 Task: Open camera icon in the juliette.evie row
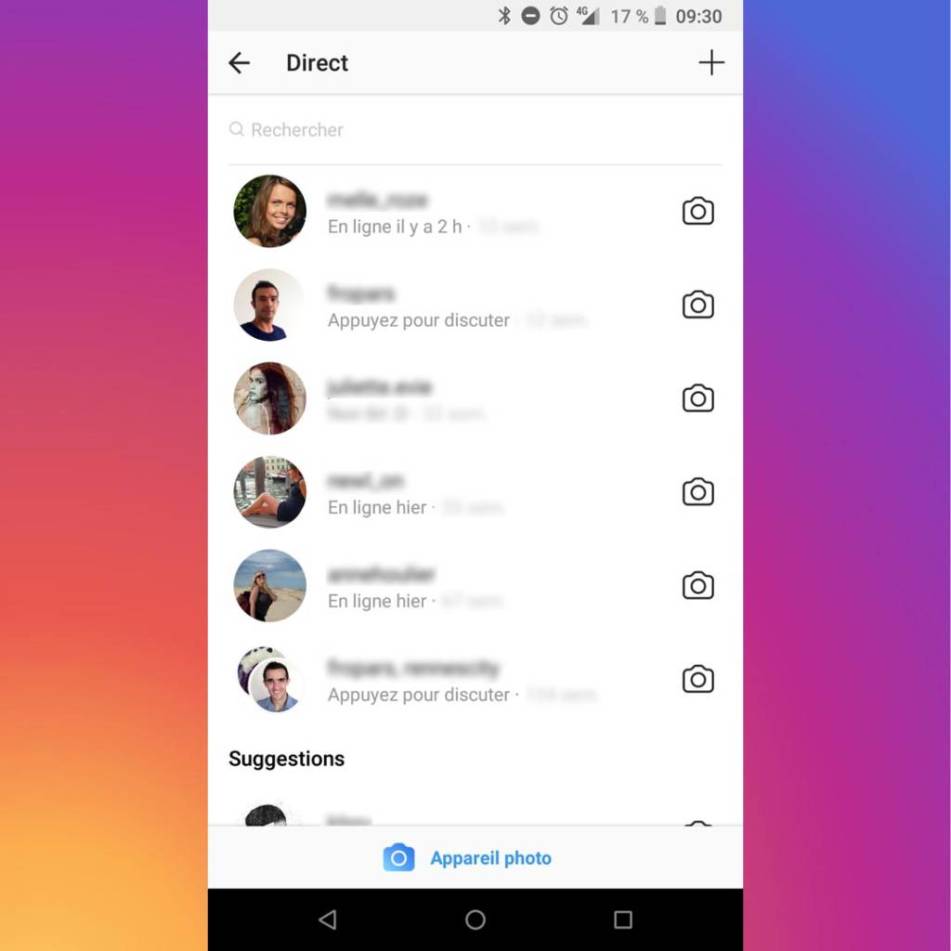pos(698,398)
